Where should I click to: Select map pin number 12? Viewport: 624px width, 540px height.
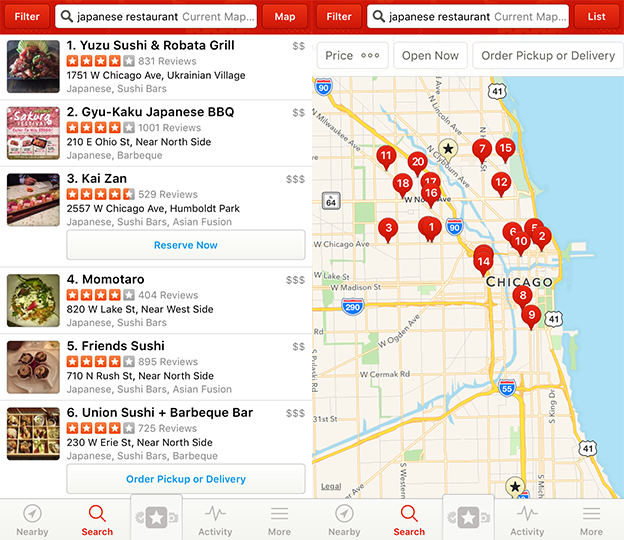point(501,182)
